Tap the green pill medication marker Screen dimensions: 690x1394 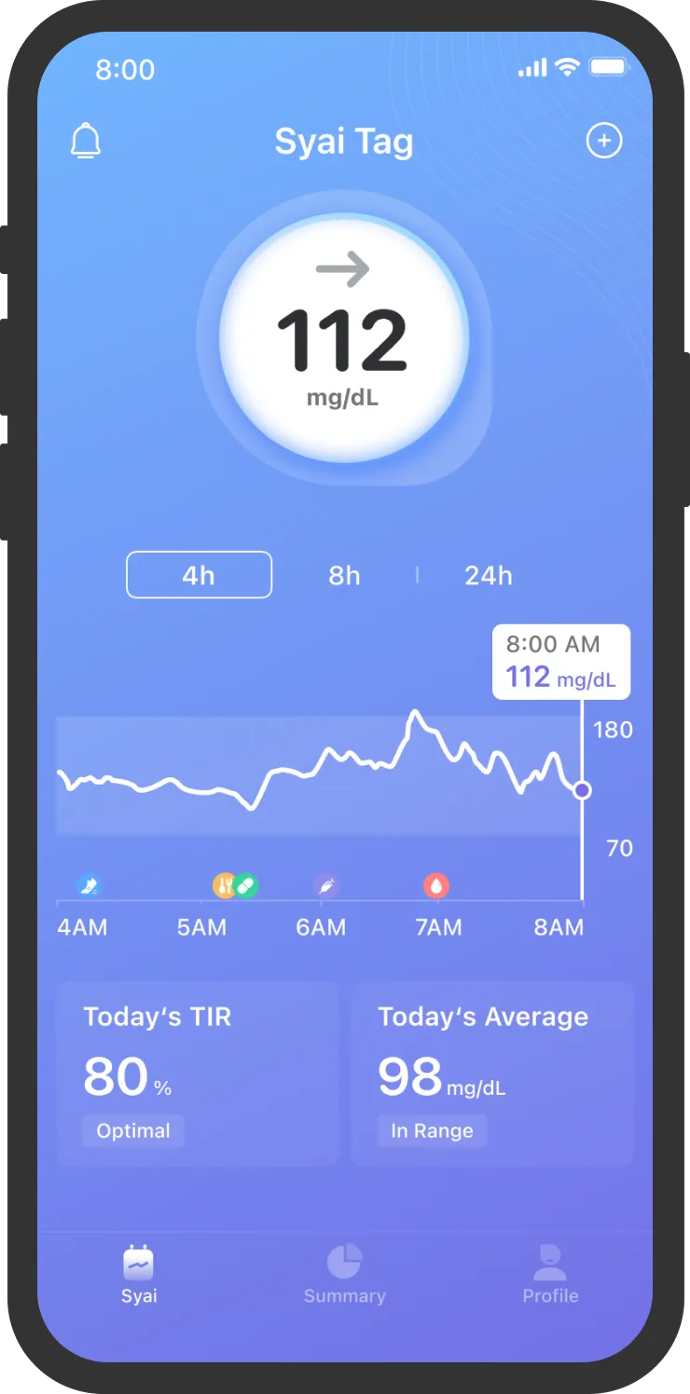pyautogui.click(x=246, y=885)
